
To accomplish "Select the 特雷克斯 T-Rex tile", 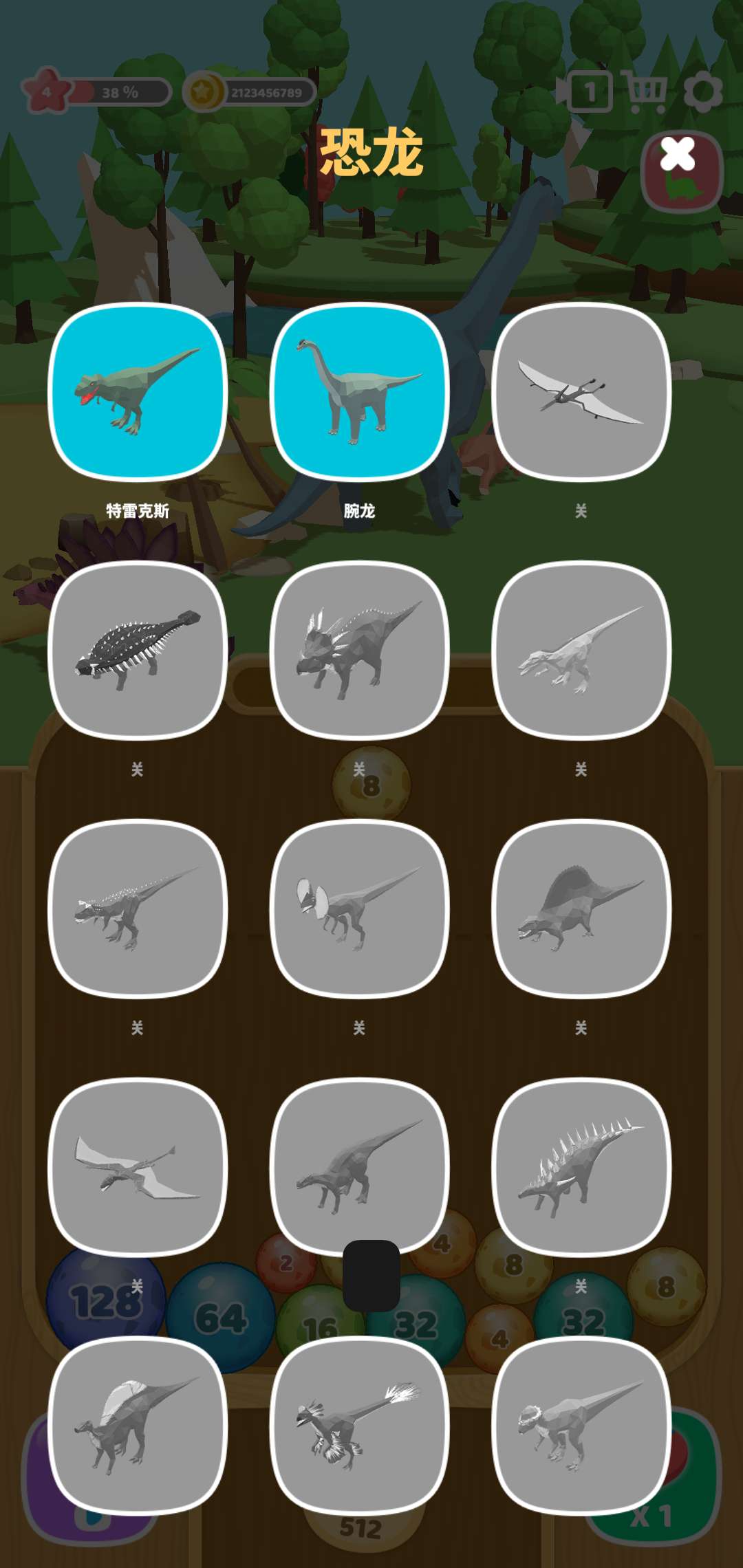I will pyautogui.click(x=138, y=392).
